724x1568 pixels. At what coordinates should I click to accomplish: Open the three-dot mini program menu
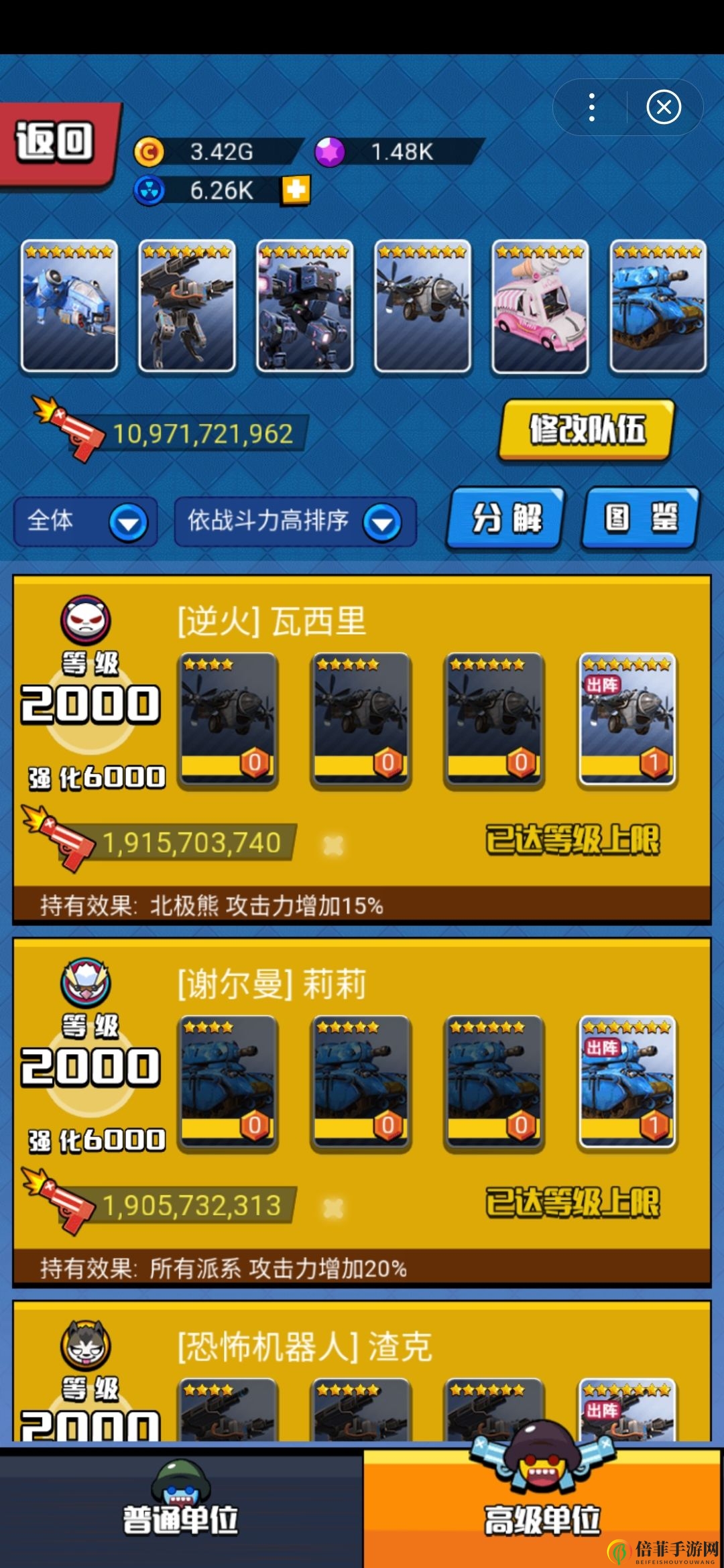pos(591,107)
